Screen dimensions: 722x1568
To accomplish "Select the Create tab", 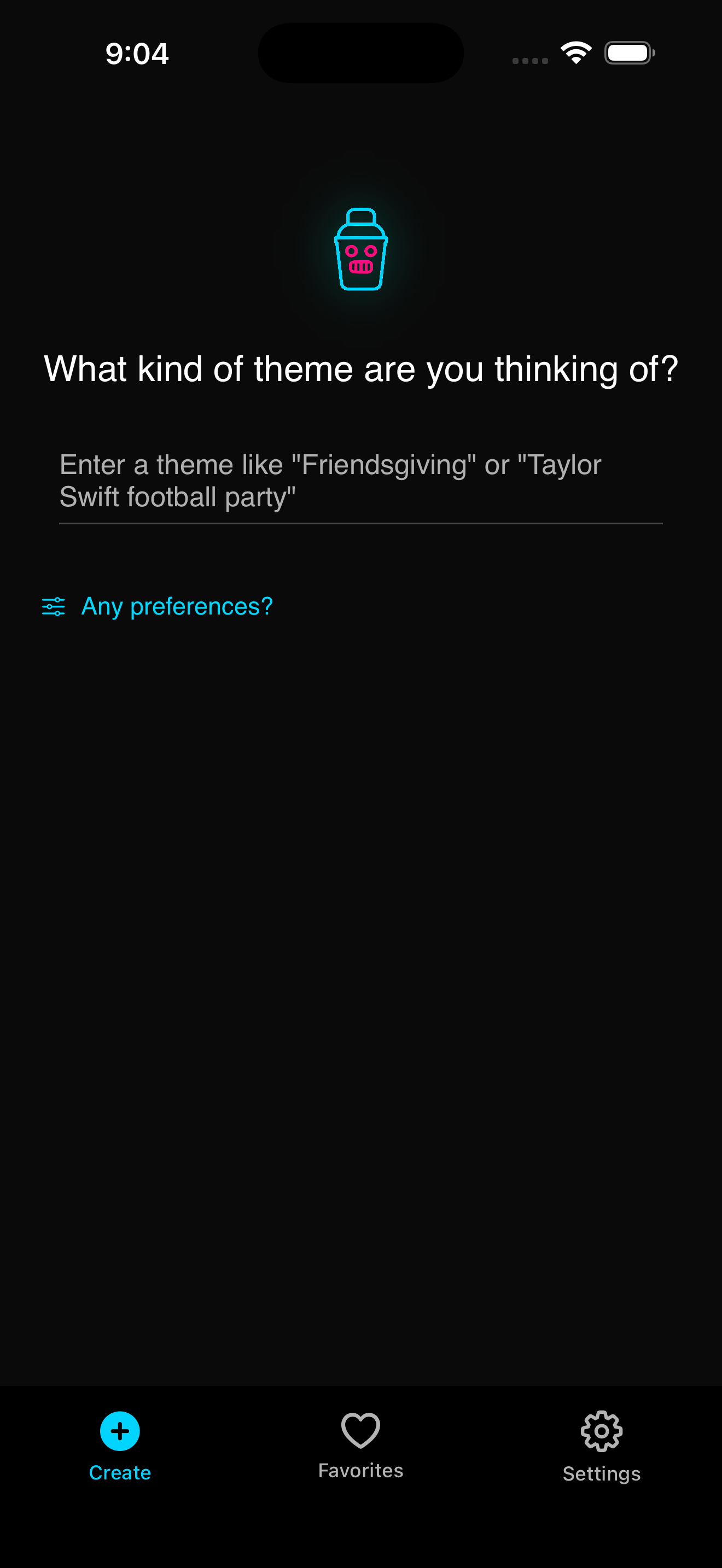I will point(120,1446).
